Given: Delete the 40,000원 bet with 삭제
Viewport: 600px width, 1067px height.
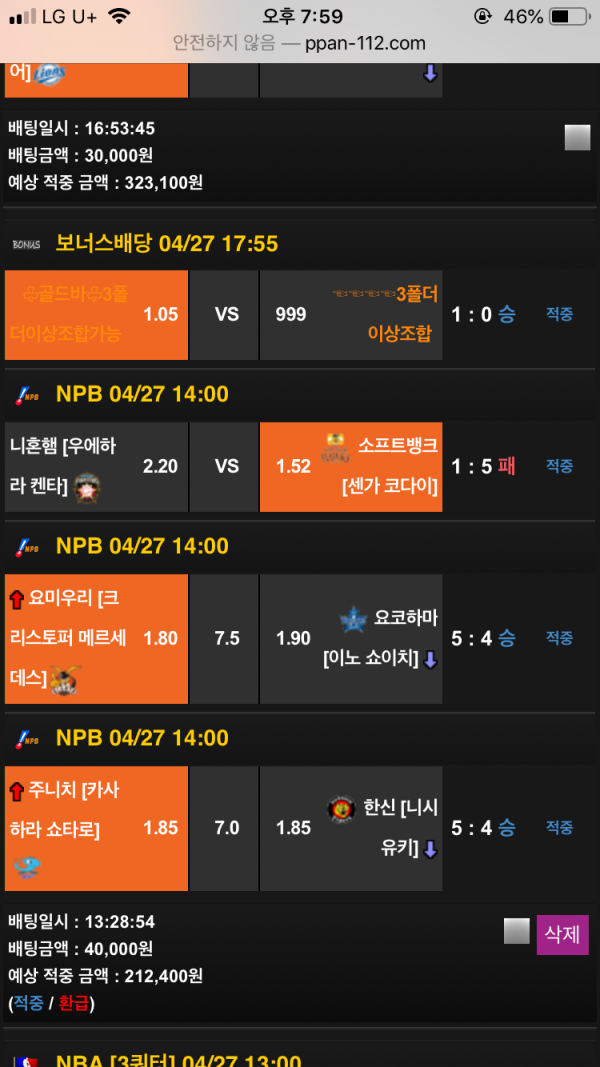Looking at the screenshot, I should [x=563, y=935].
